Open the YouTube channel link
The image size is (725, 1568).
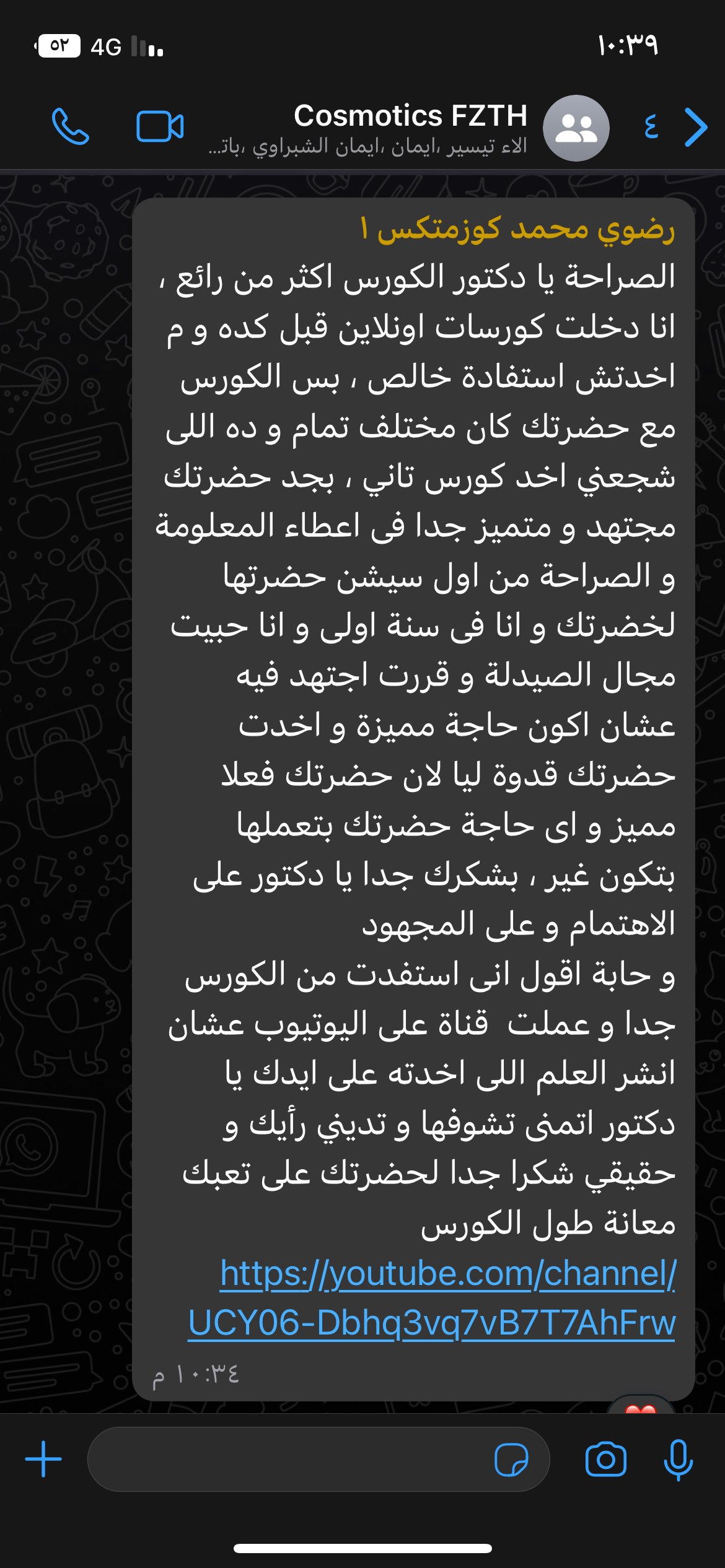[x=447, y=1297]
